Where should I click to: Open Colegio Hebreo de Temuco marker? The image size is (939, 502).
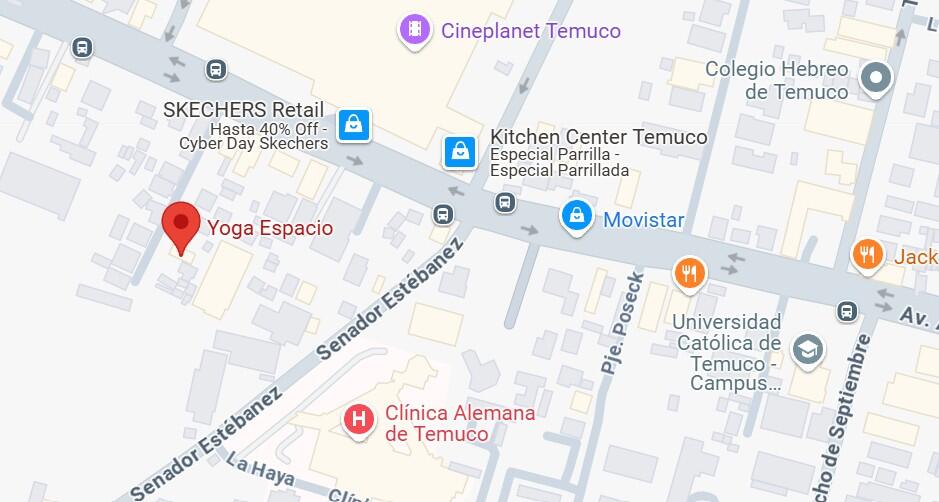877,78
